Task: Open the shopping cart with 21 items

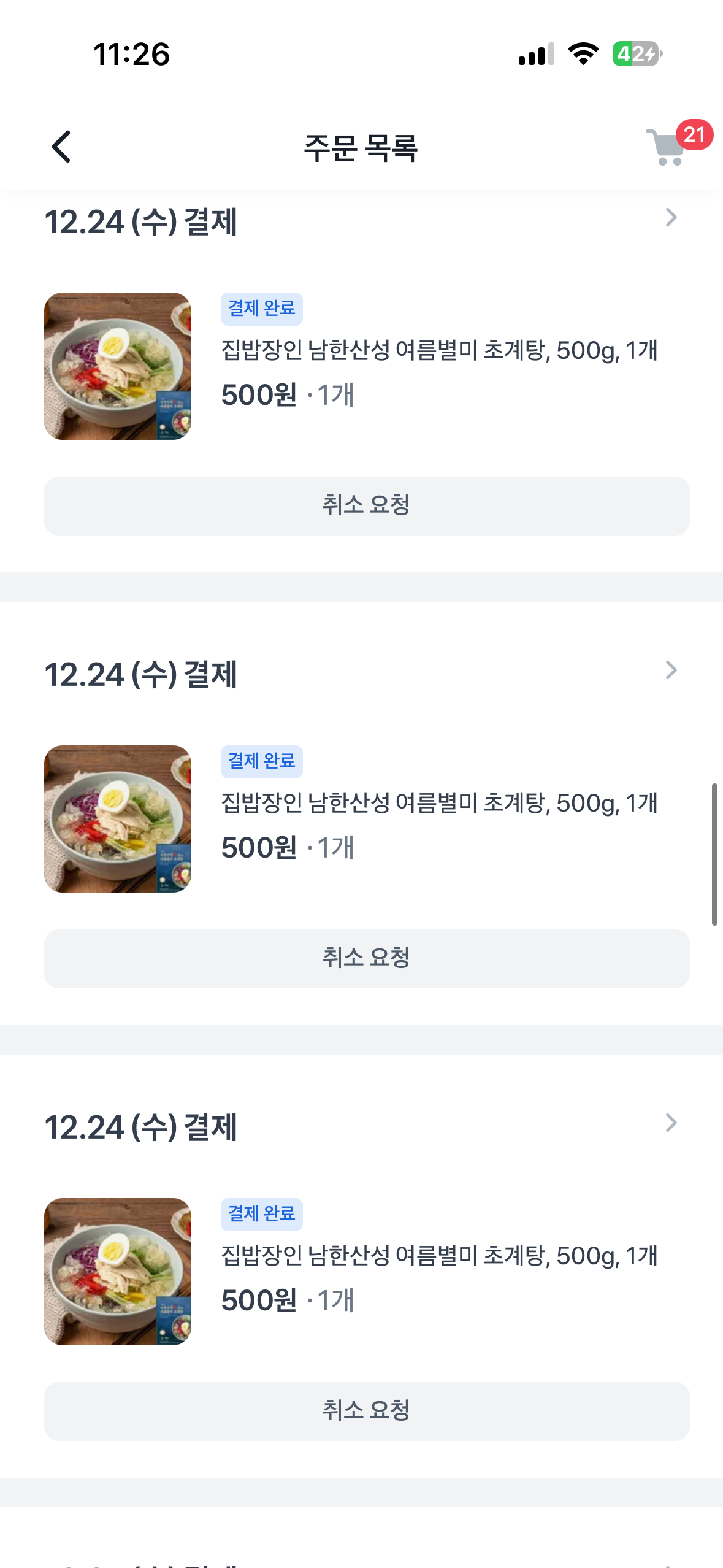Action: coord(668,147)
